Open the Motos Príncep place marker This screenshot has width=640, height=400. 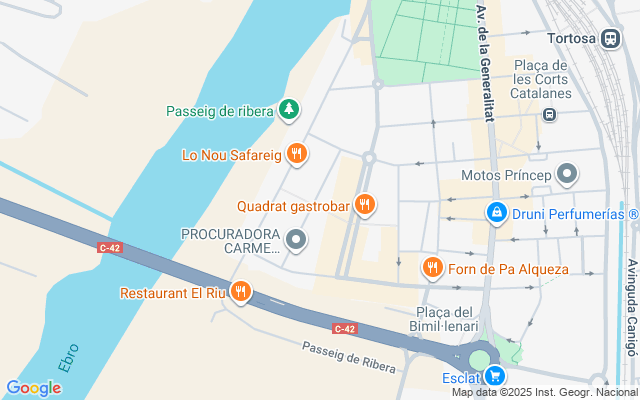coord(567,175)
